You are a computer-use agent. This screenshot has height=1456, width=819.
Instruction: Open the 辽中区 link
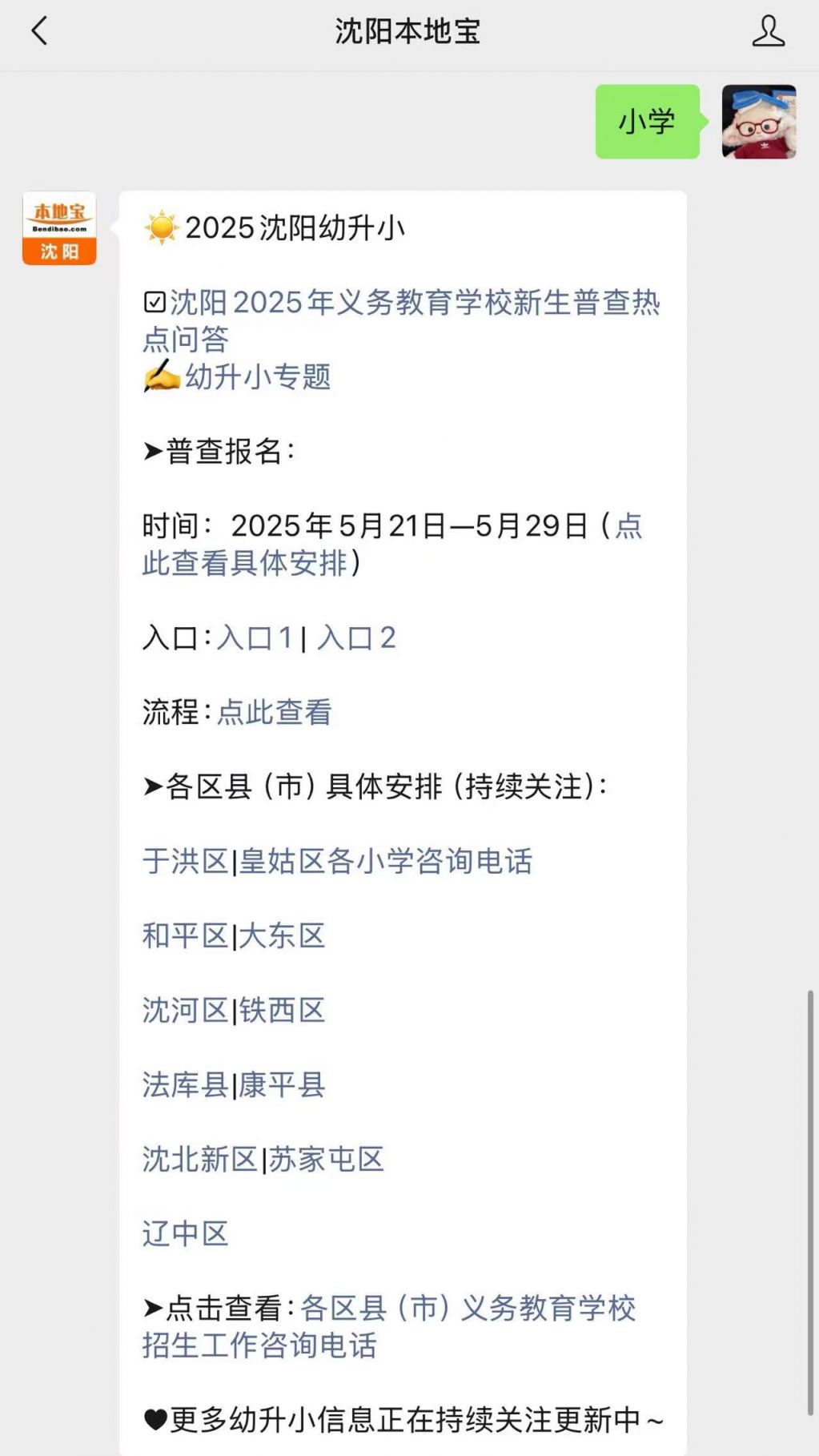click(x=186, y=1233)
